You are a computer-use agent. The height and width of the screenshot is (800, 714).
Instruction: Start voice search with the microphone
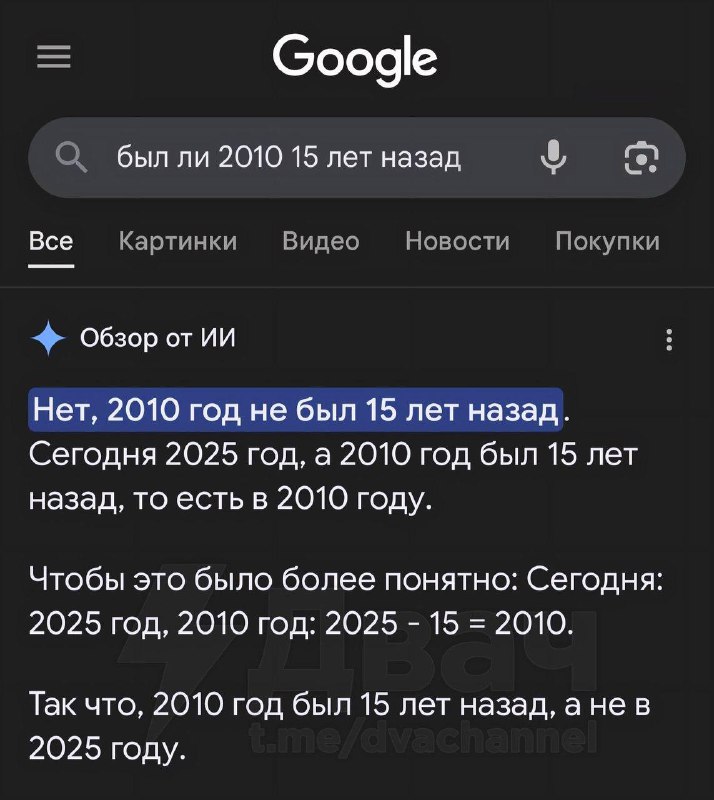click(x=553, y=157)
